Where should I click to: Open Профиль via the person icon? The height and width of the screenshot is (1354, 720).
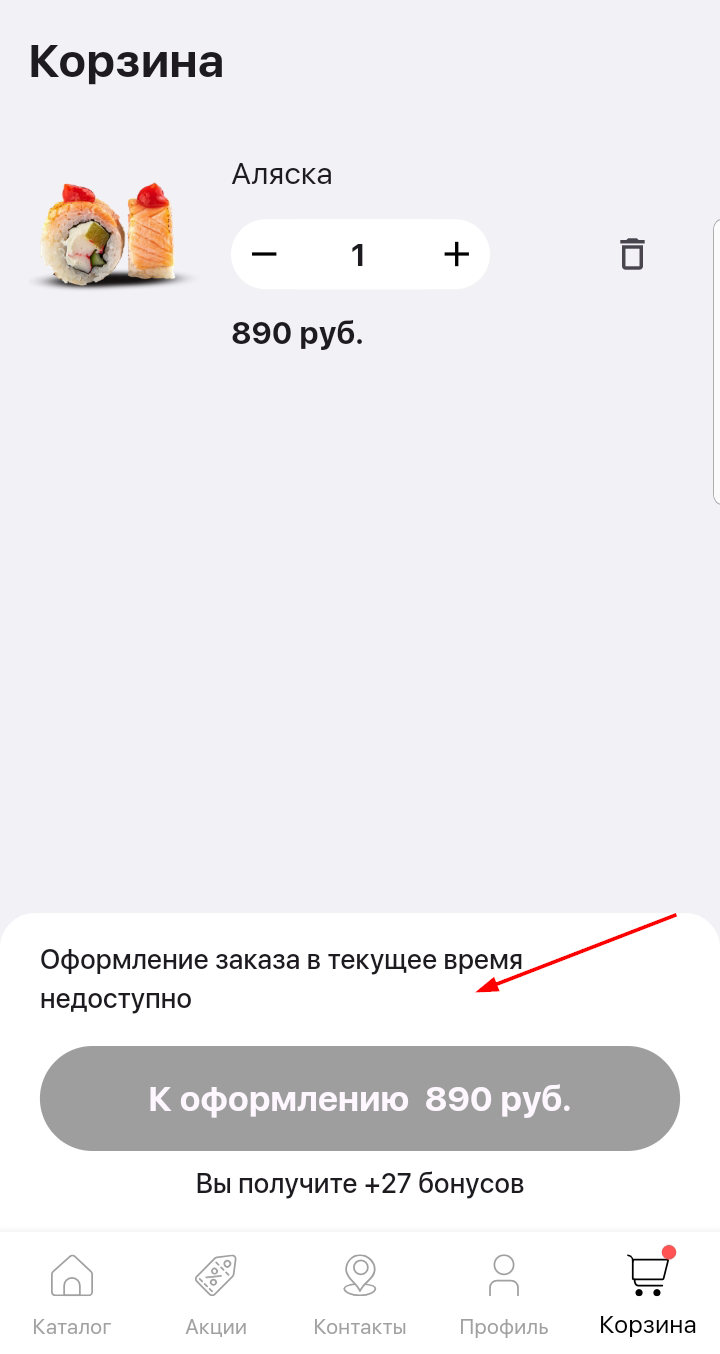click(x=503, y=1274)
